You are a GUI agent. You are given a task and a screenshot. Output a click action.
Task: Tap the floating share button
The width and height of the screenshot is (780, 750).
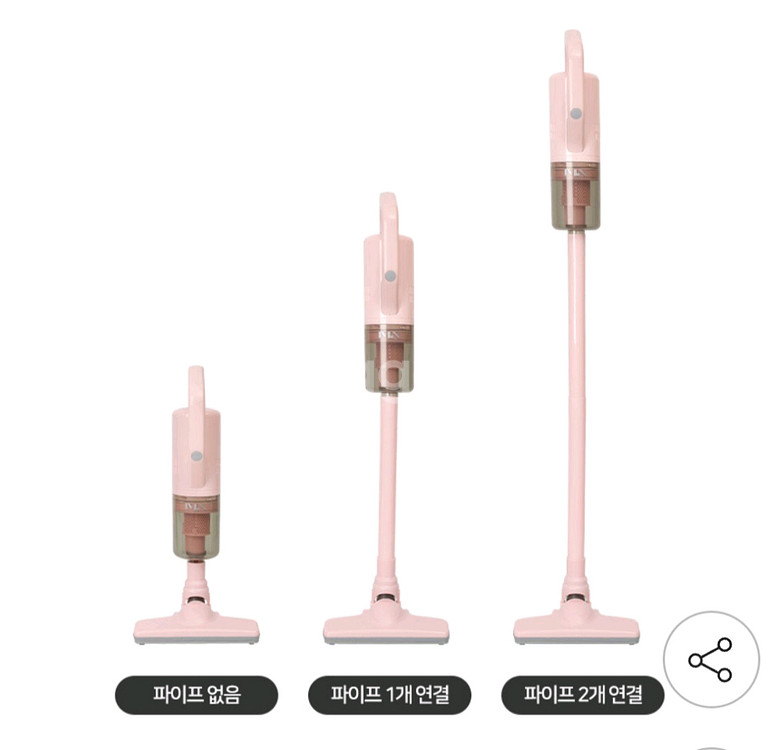[x=711, y=659]
